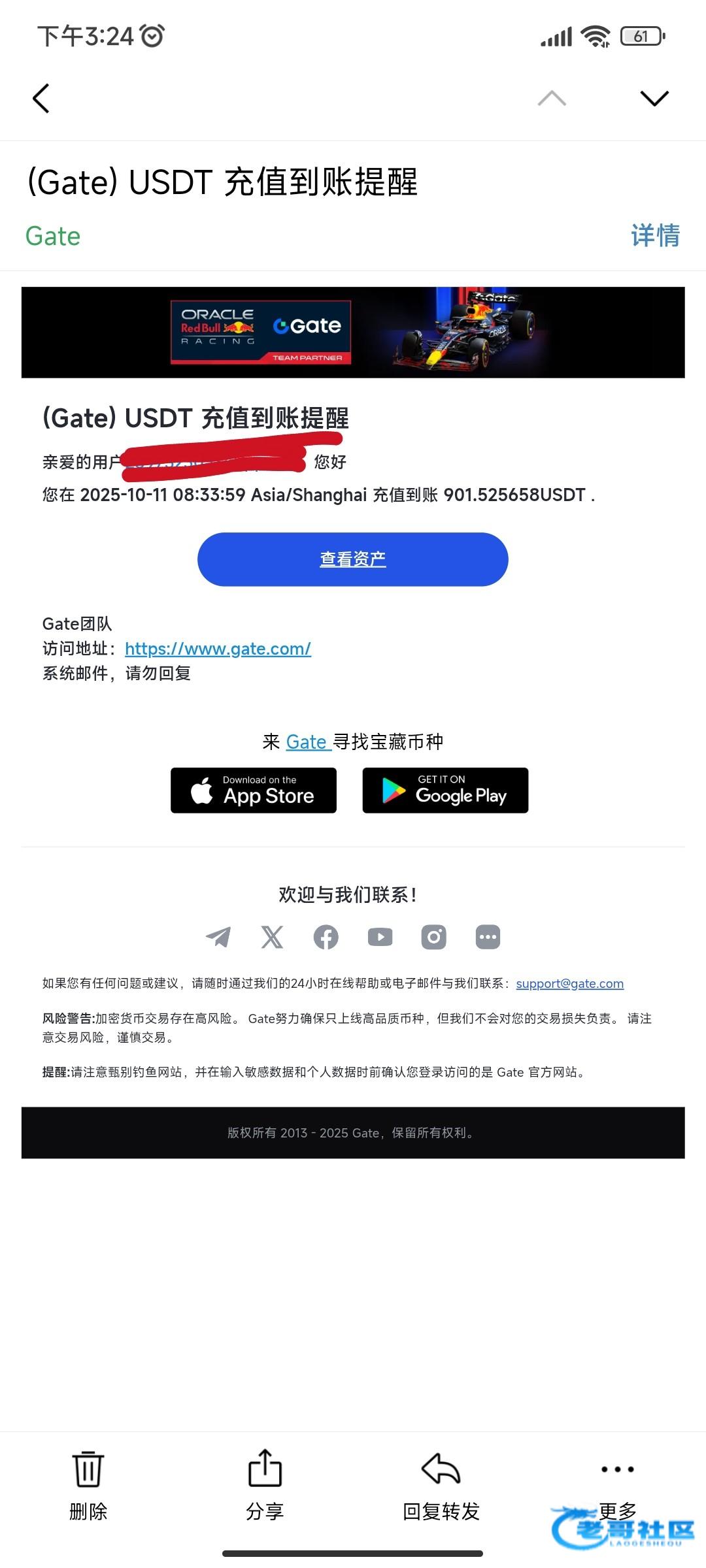Jump to the next email arrow
This screenshot has height=1568, width=706.
[654, 99]
